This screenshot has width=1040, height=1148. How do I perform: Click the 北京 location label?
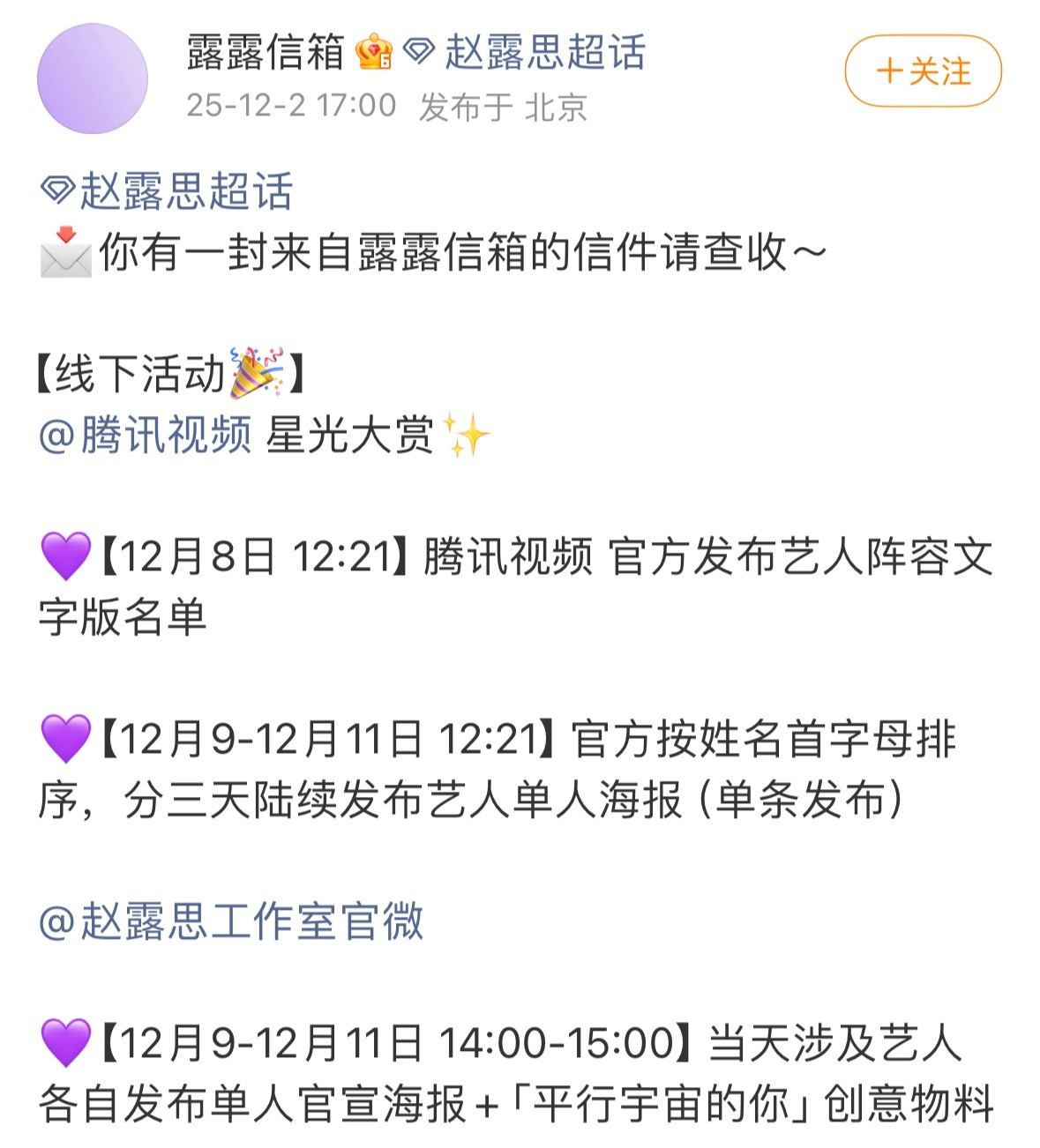(x=558, y=106)
